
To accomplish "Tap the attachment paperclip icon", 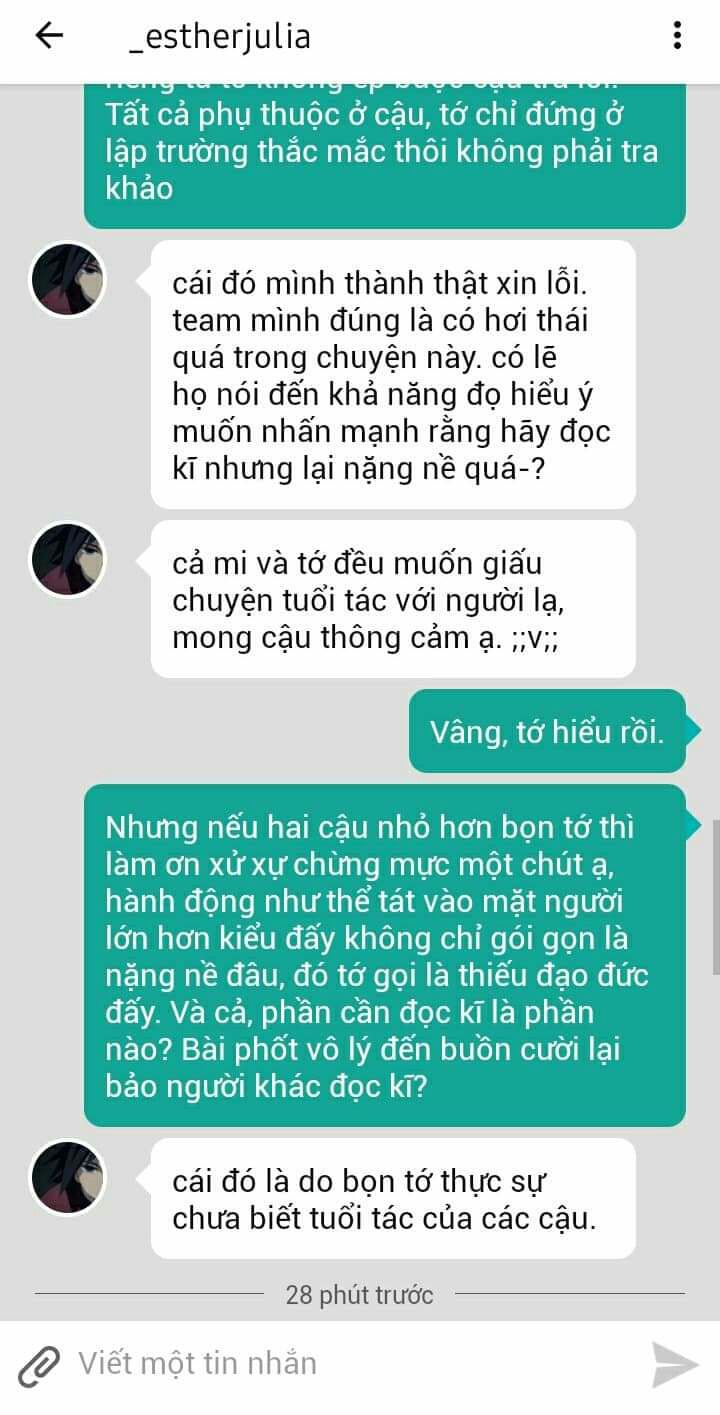I will click(40, 1365).
